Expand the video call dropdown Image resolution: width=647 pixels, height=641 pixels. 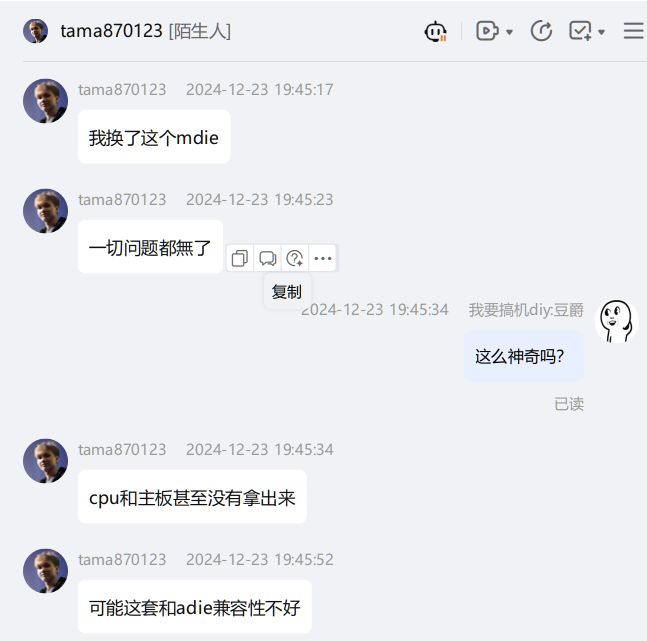(x=509, y=32)
